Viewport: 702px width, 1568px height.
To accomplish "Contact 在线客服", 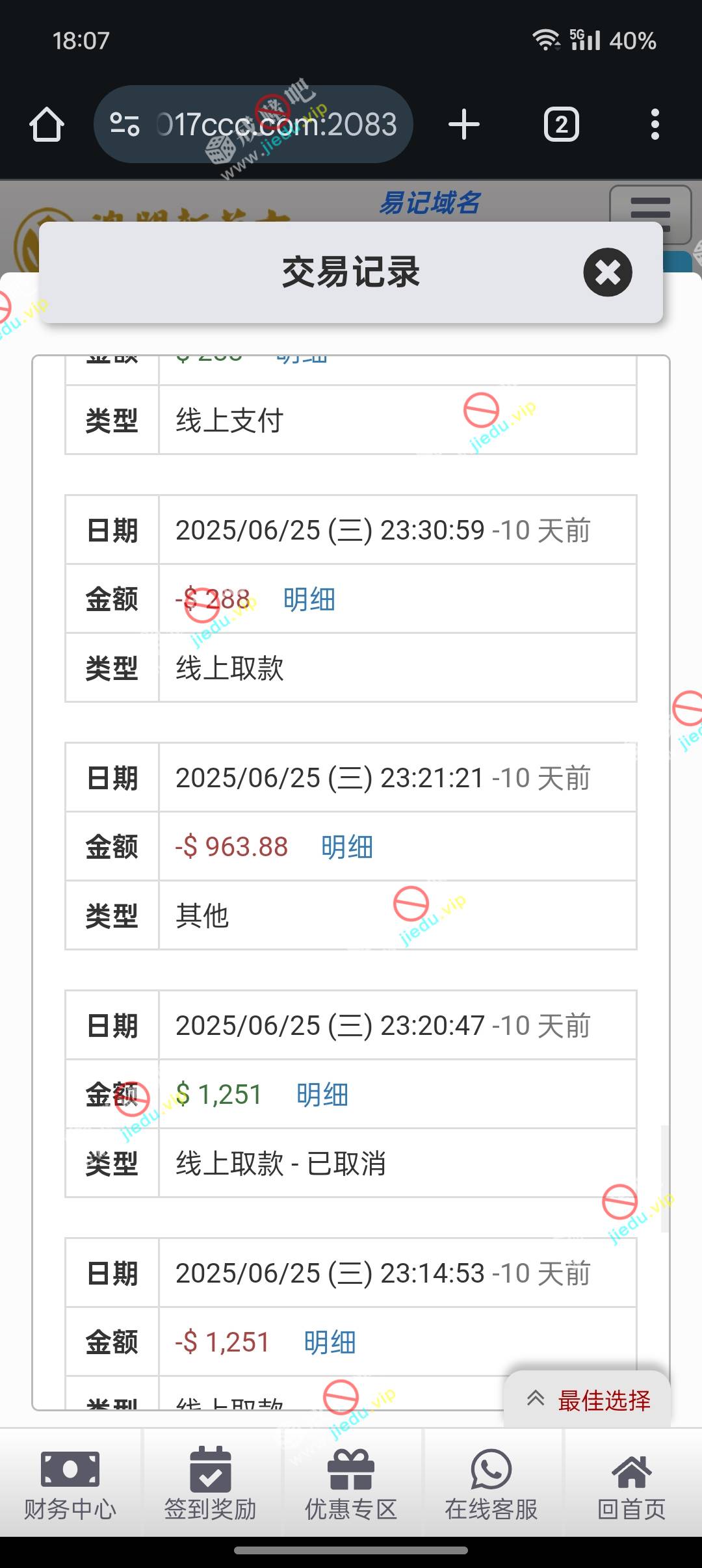I will [x=491, y=1483].
